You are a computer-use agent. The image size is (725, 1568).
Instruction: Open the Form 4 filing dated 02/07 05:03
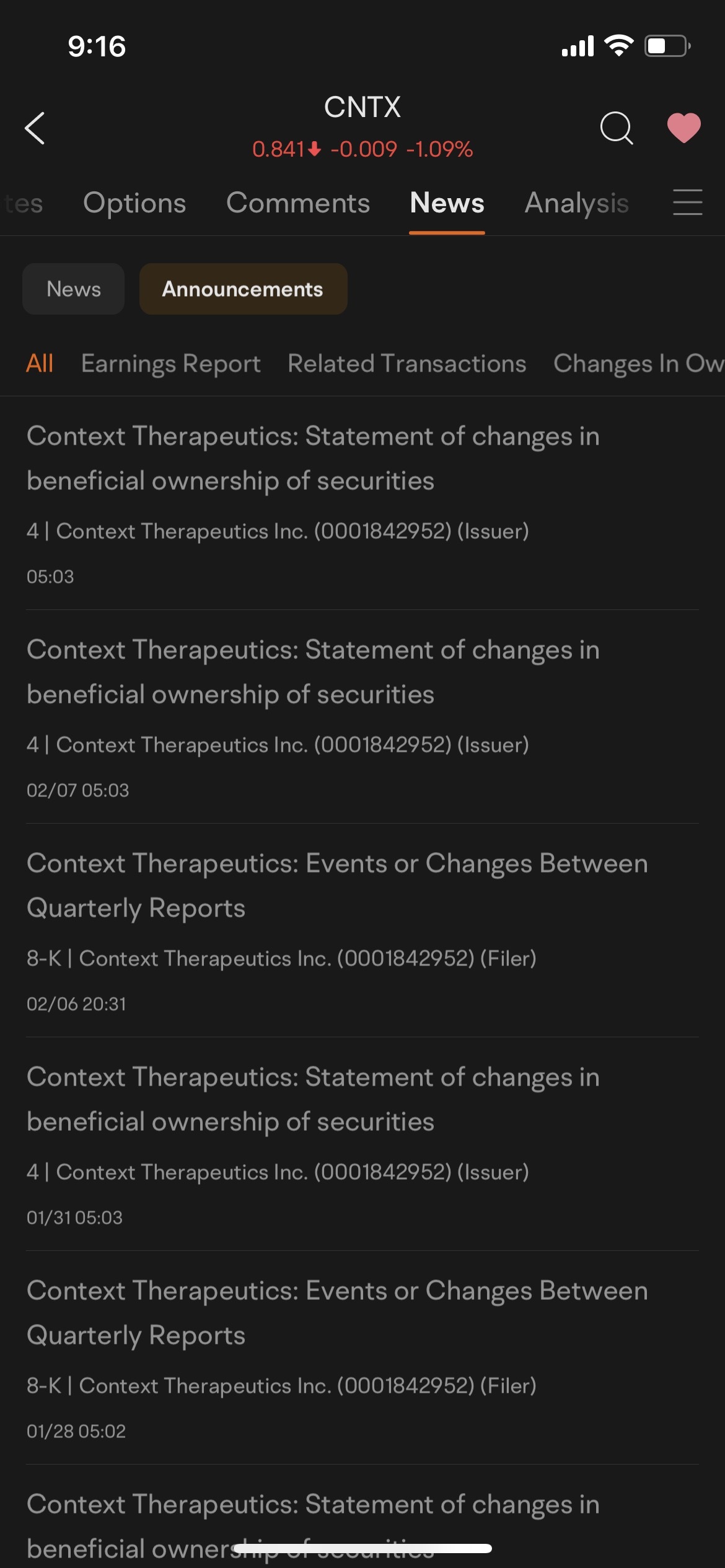[362, 717]
